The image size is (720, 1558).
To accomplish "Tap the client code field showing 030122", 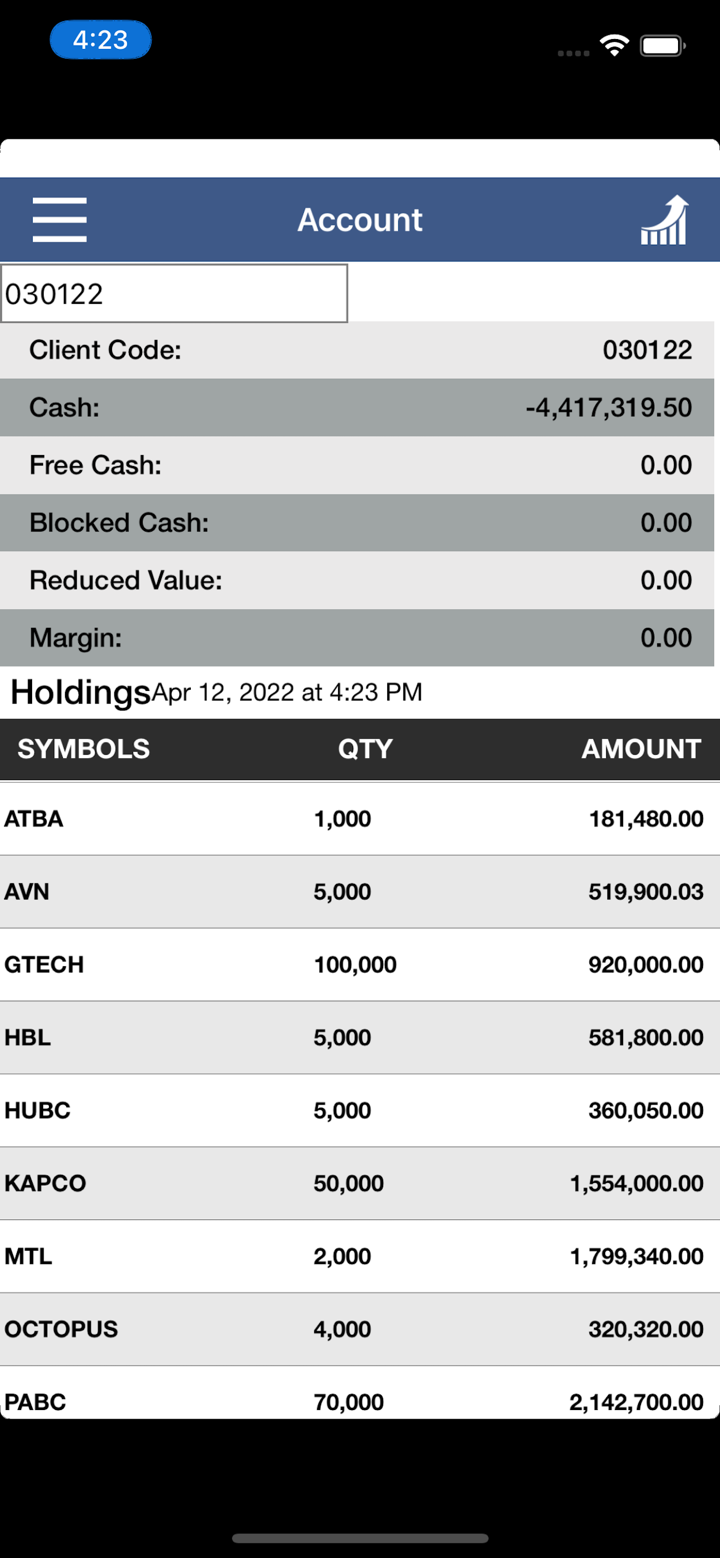I will [x=174, y=293].
